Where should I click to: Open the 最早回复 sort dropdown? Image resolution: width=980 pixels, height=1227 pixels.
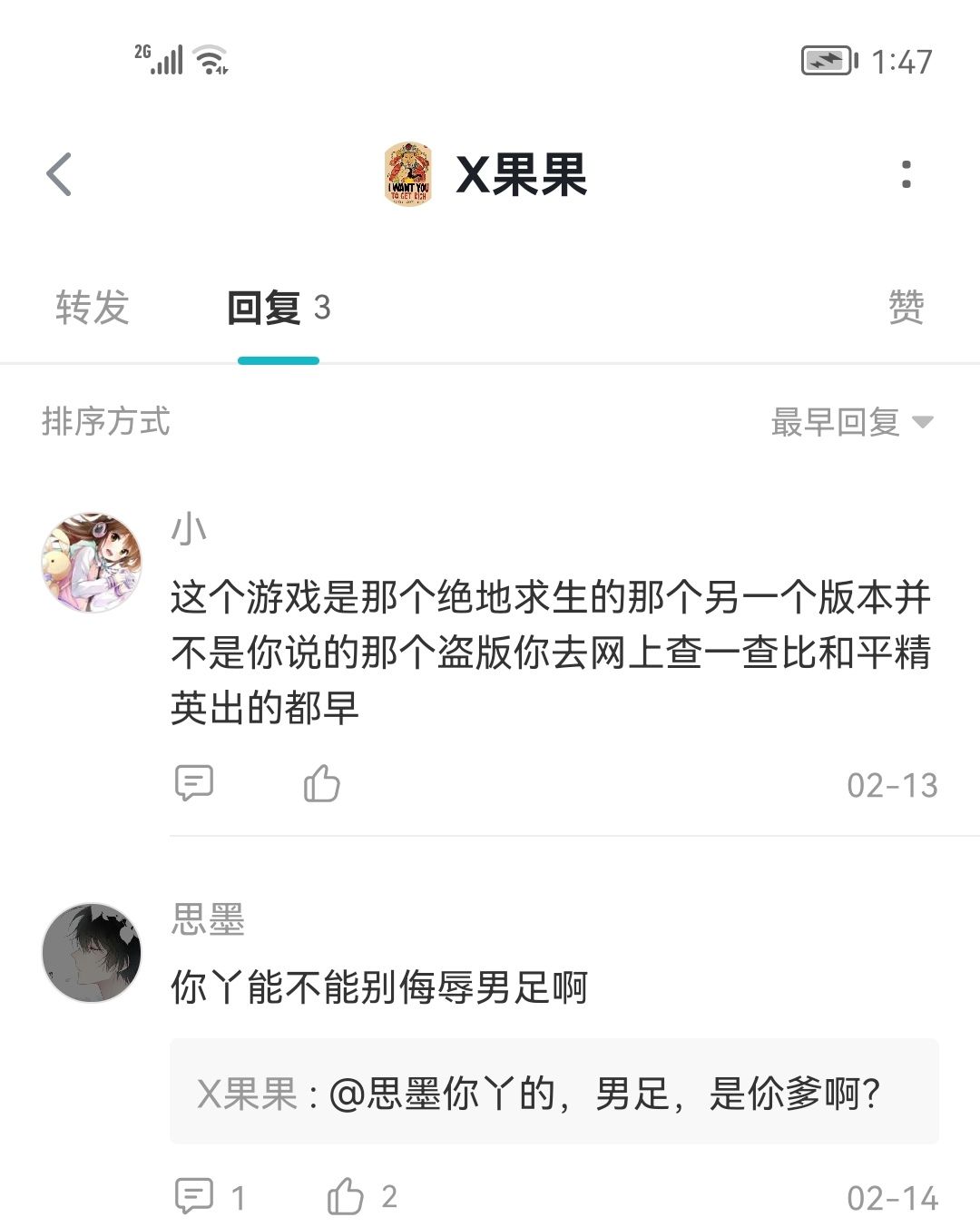point(835,421)
